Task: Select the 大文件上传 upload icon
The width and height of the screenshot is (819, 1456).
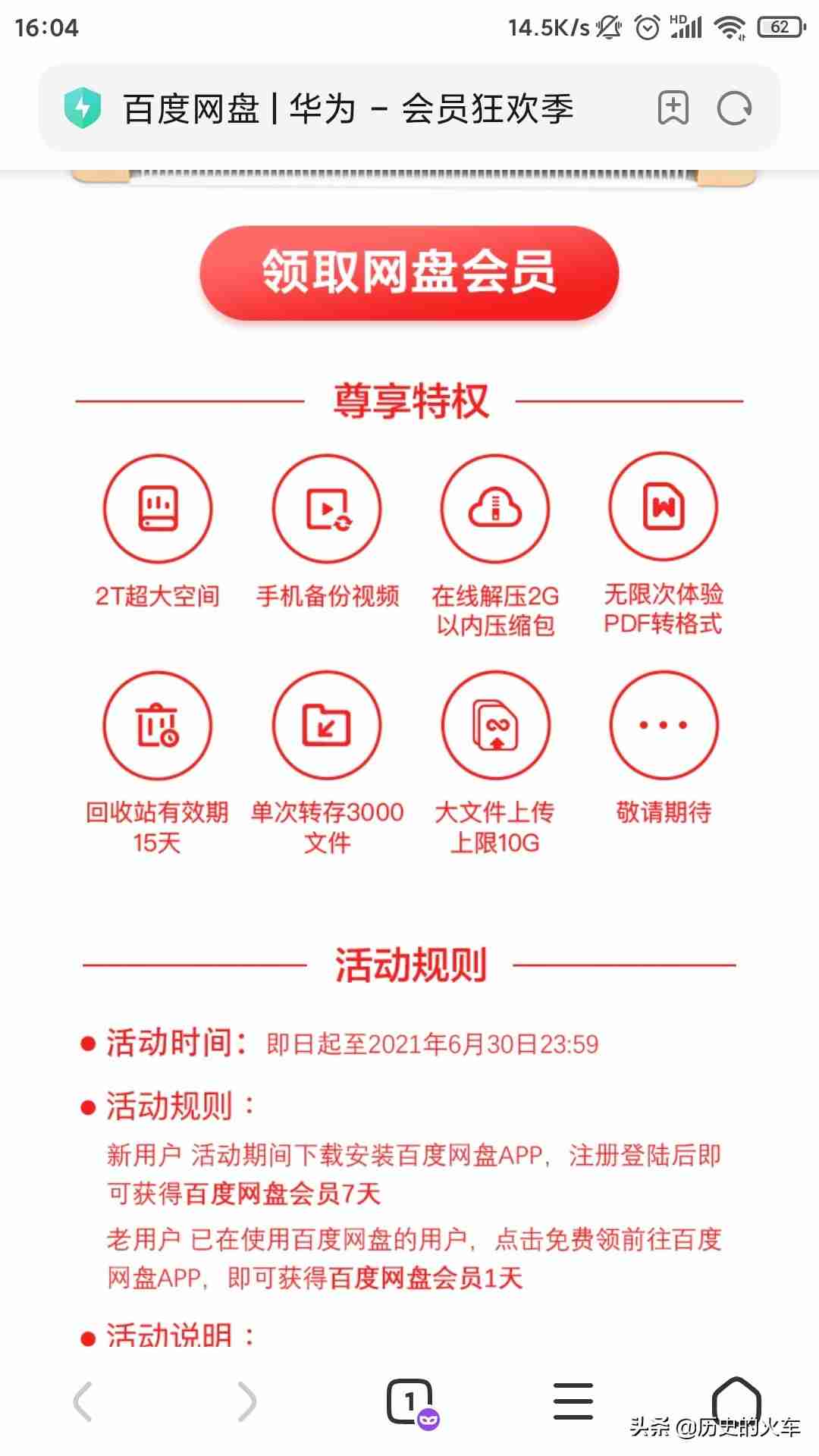Action: [x=495, y=725]
